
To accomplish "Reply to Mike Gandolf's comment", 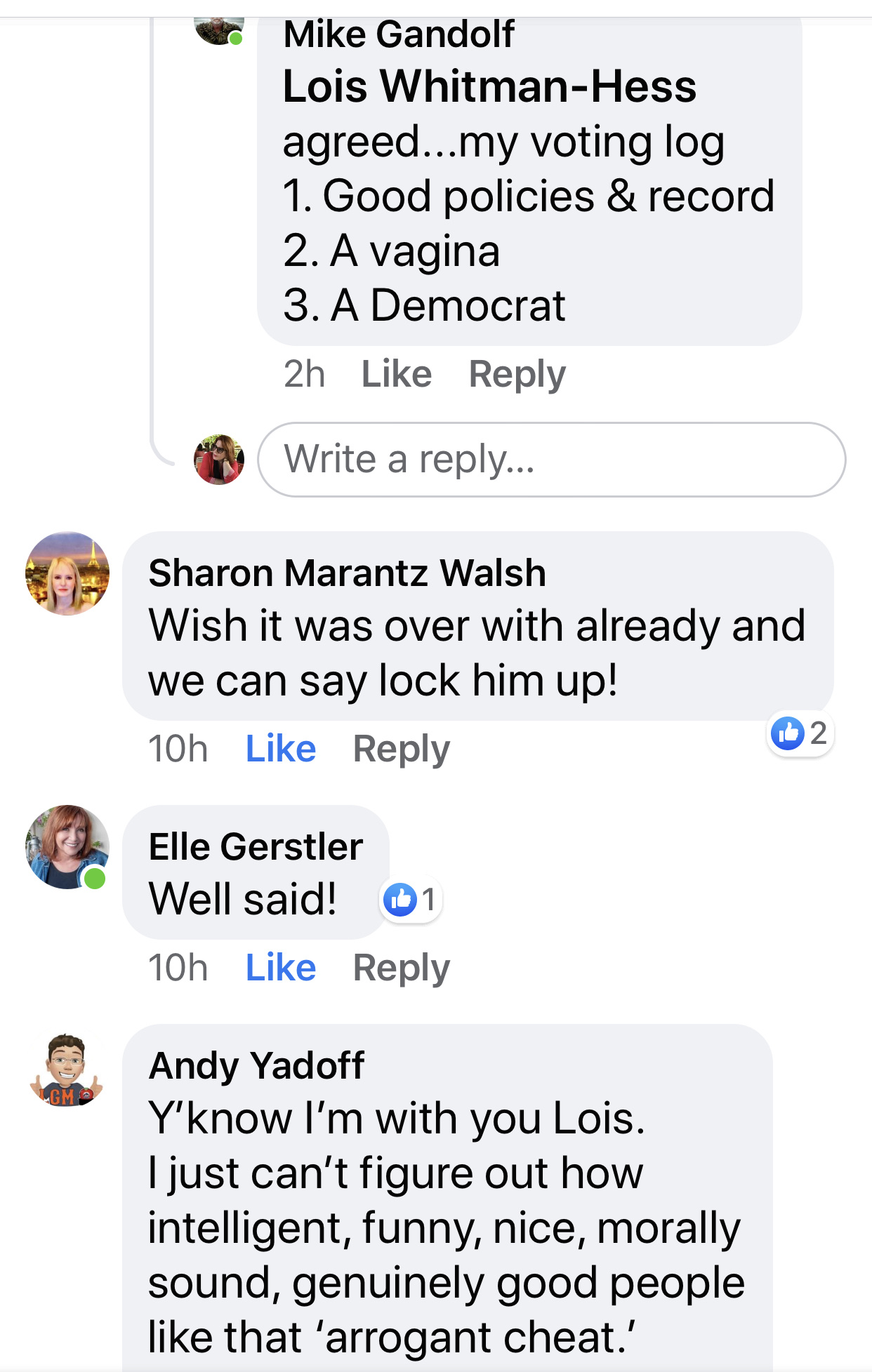I will 517,373.
